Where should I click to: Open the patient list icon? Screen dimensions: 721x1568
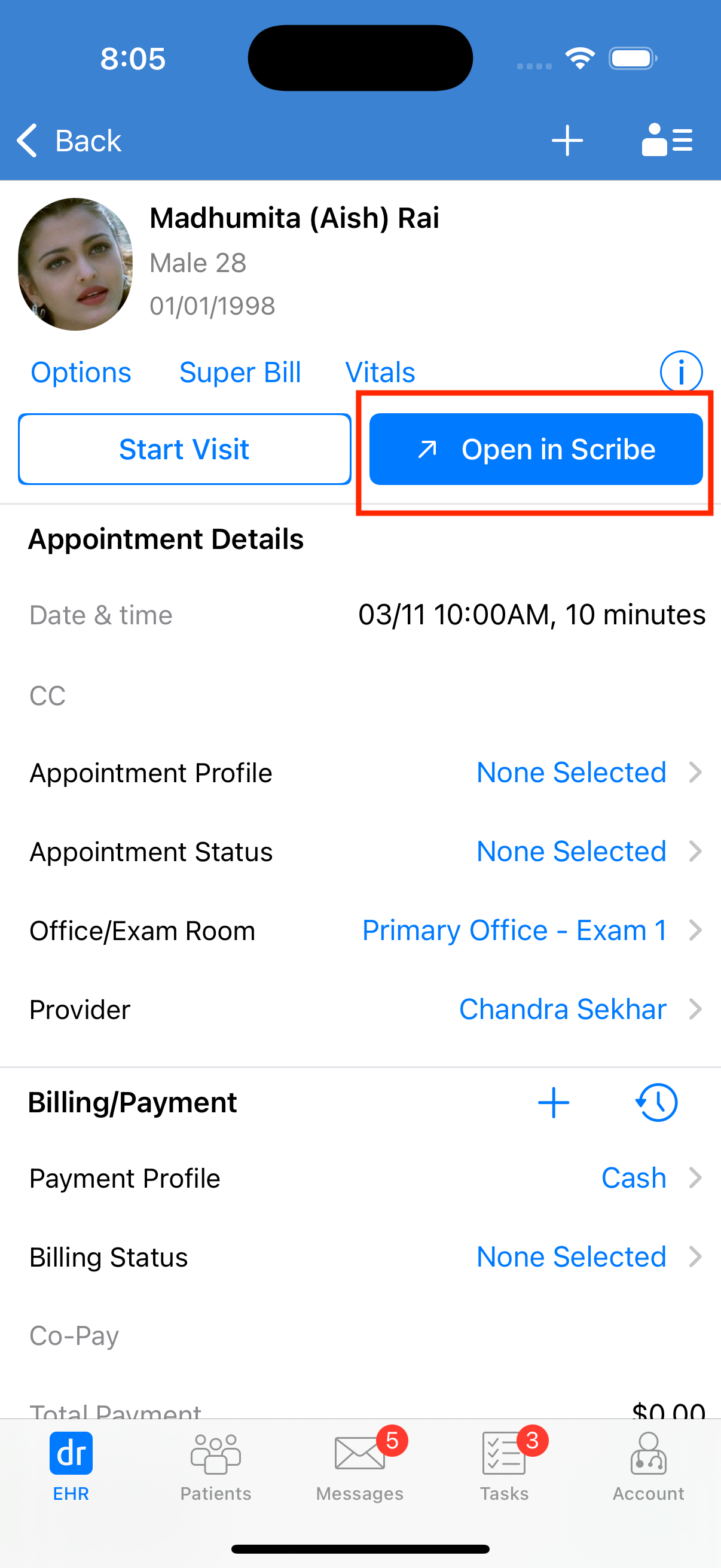pos(667,141)
